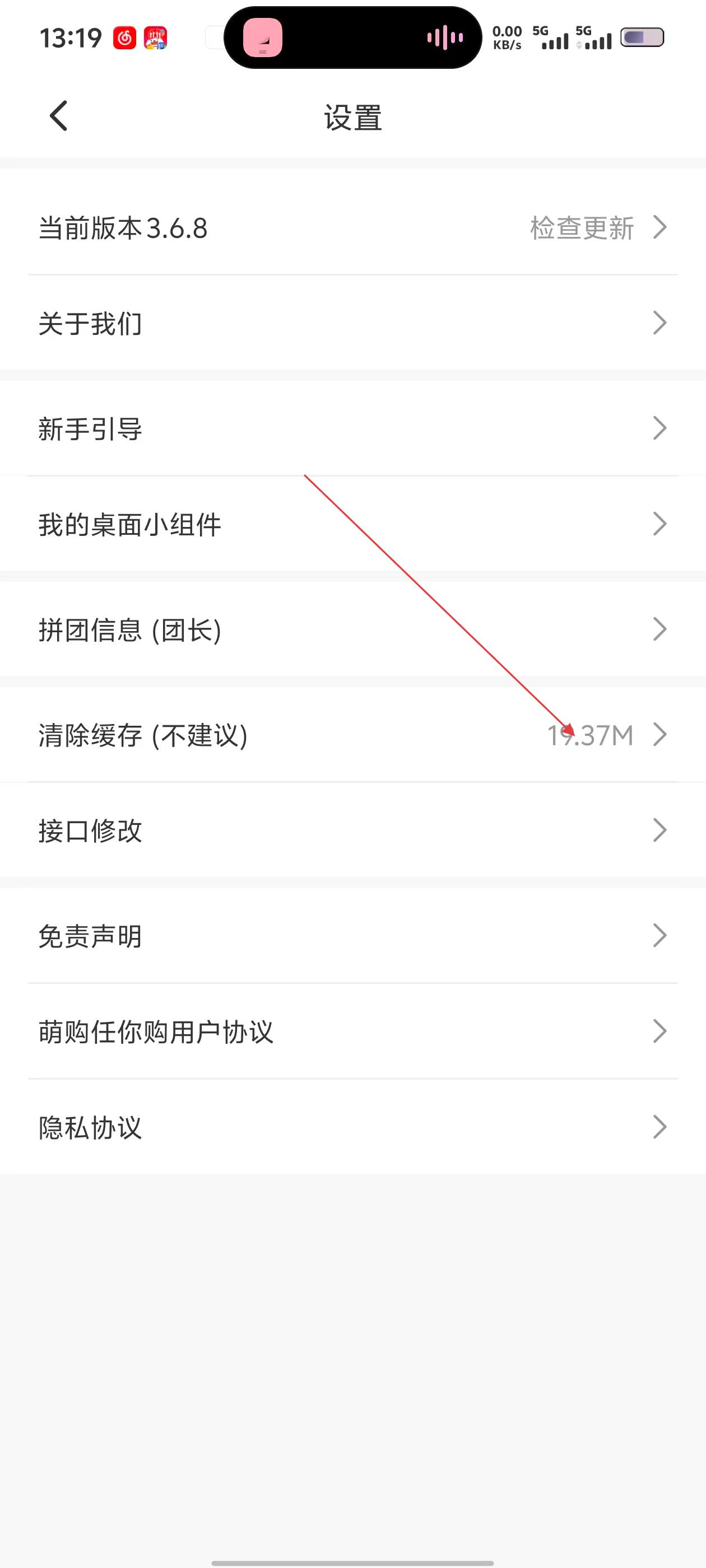Screen dimensions: 706x1568
Task: Open the 隐私协议
Action: (352, 1127)
